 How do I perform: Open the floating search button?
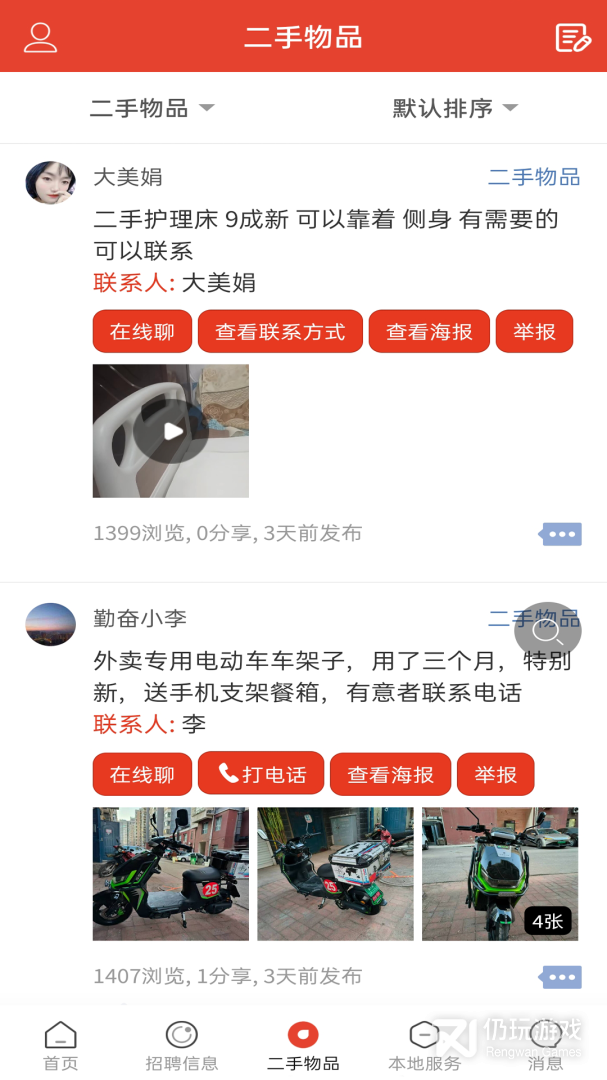(548, 631)
